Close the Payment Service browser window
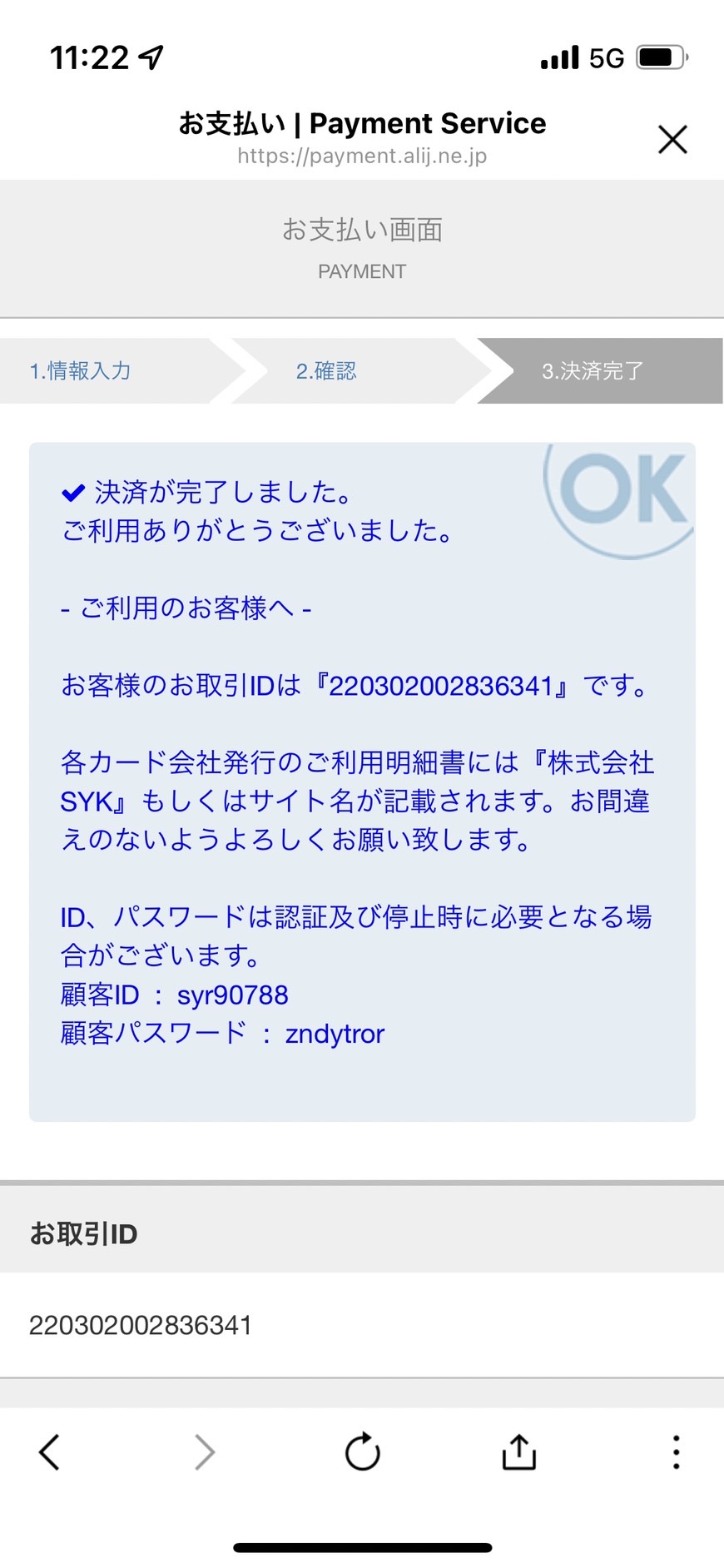This screenshot has width=724, height=1568. pos(672,139)
